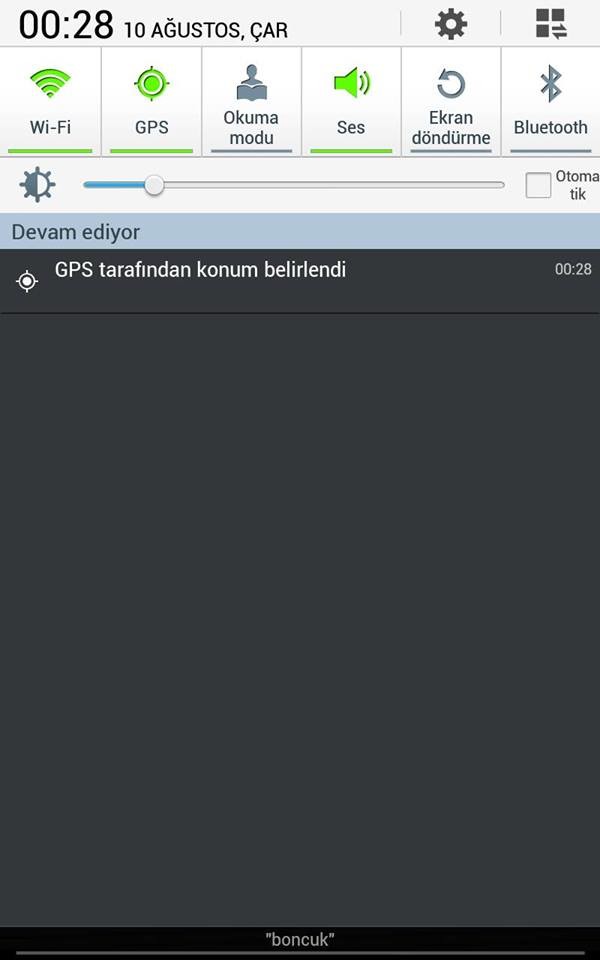Screen dimensions: 600x960
Task: Check the Otomatik brightness checkbox
Action: click(x=539, y=185)
